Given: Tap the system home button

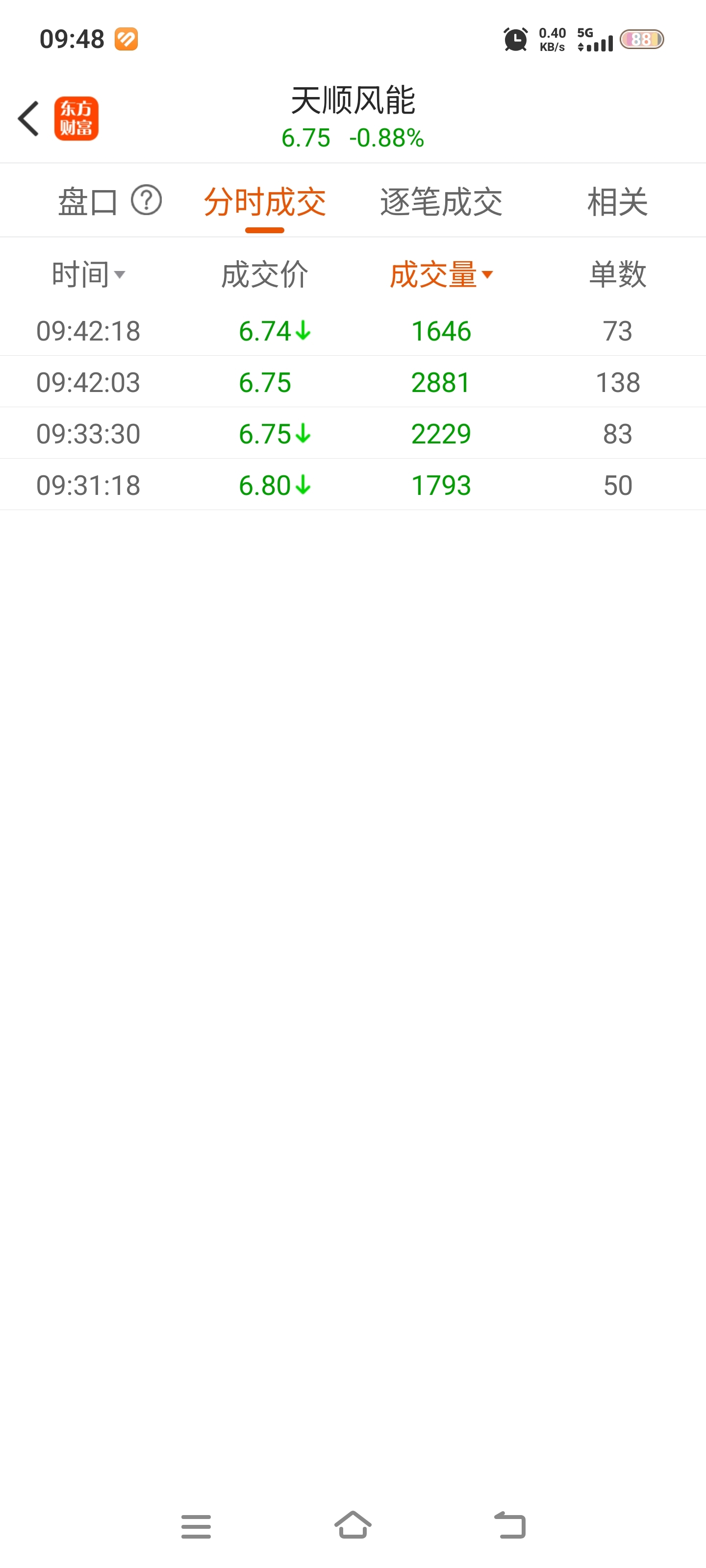Looking at the screenshot, I should click(353, 1525).
